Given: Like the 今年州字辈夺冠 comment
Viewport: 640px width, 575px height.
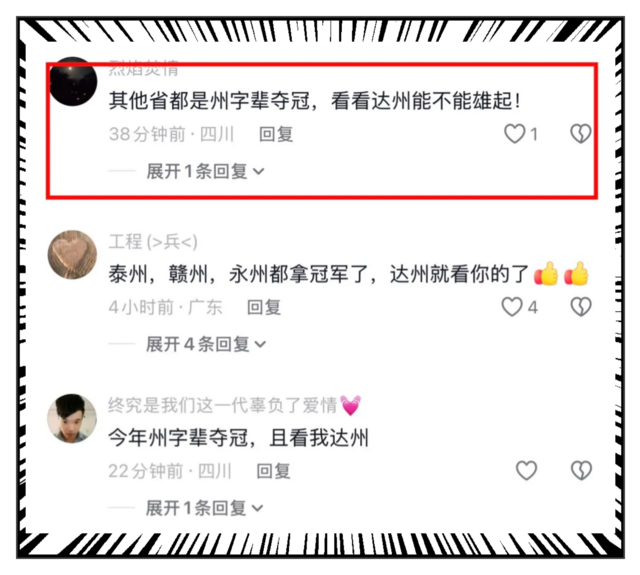Looking at the screenshot, I should 526,470.
